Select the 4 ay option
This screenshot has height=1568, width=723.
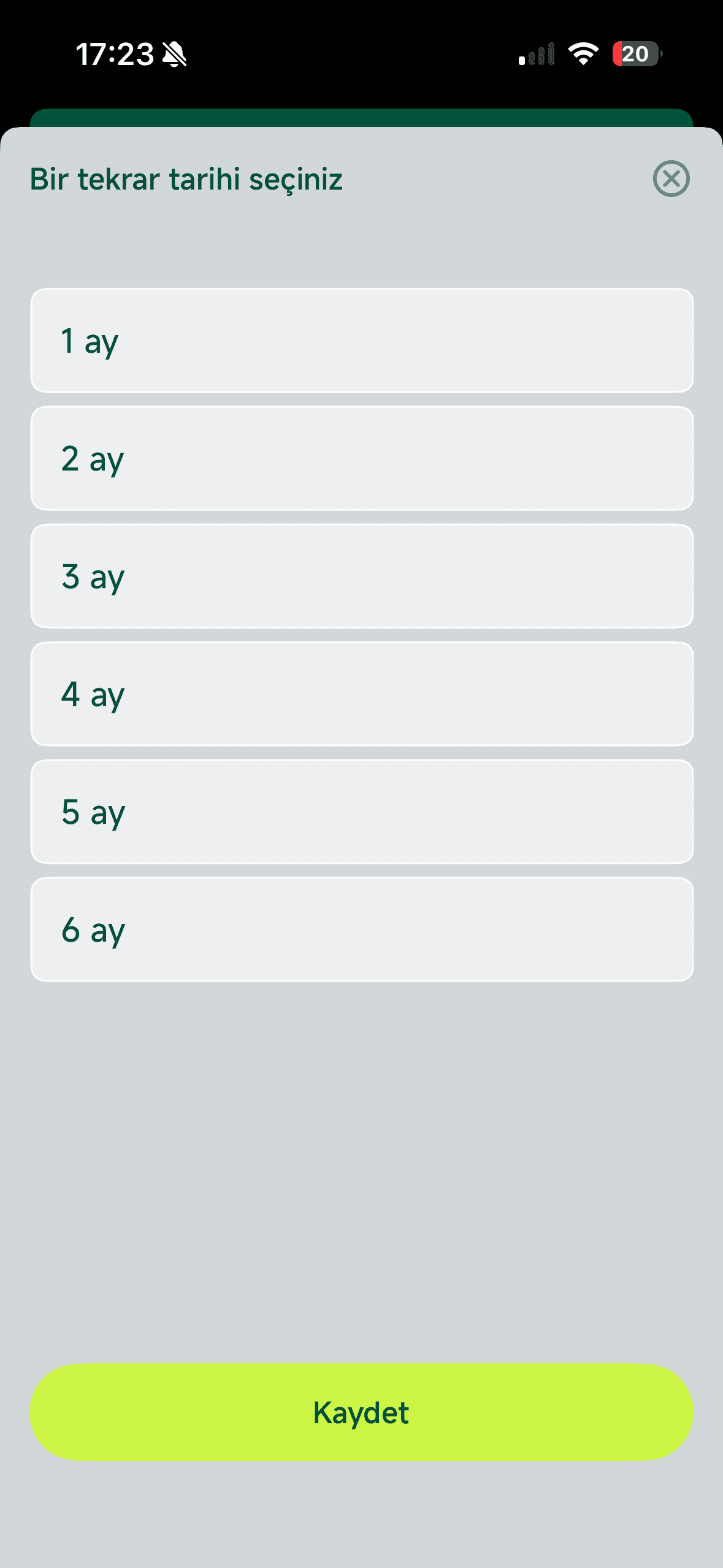[362, 694]
